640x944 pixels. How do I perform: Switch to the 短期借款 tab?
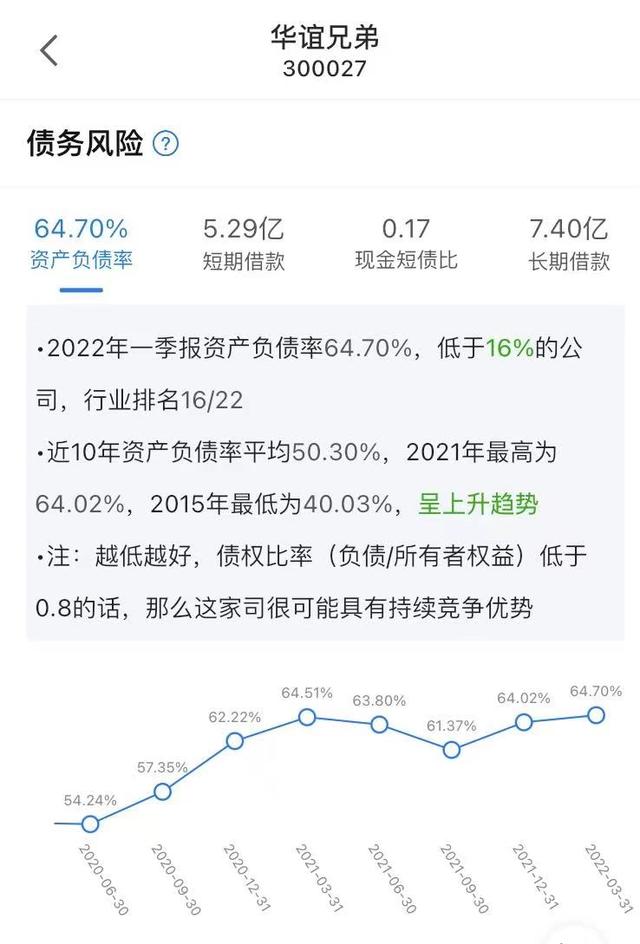243,243
